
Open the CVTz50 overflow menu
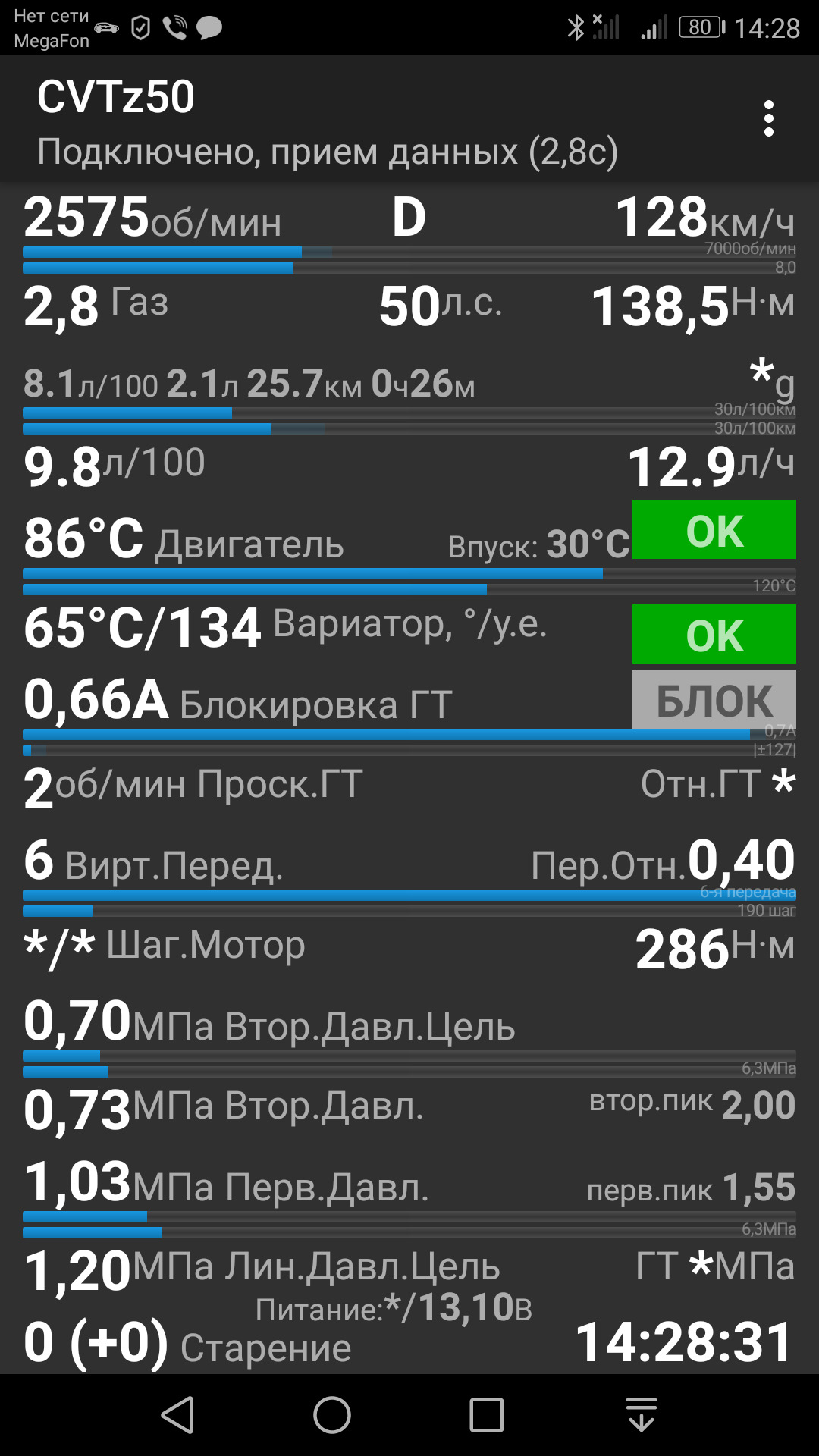click(768, 119)
